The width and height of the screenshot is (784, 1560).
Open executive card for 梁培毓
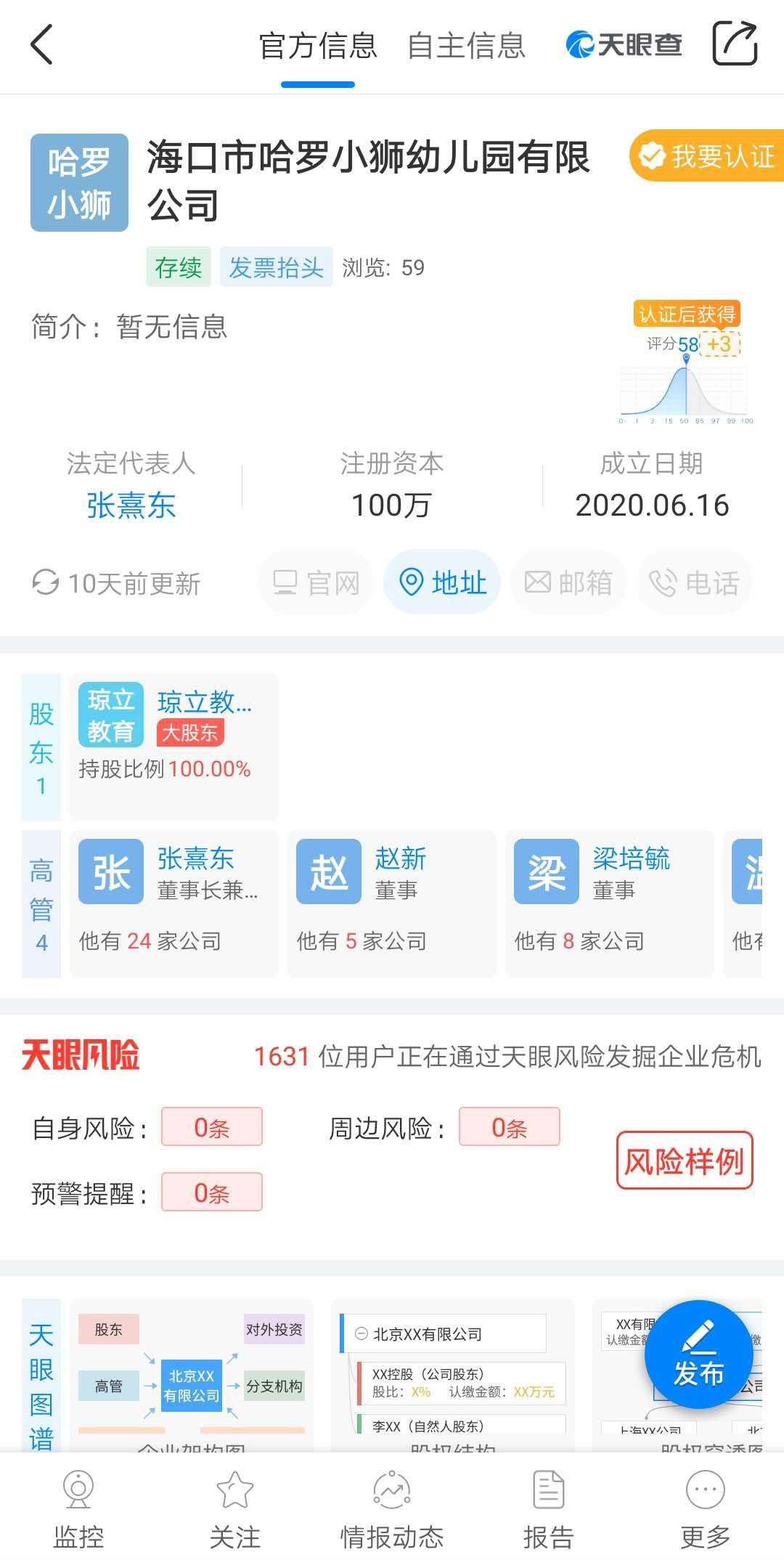coord(610,903)
